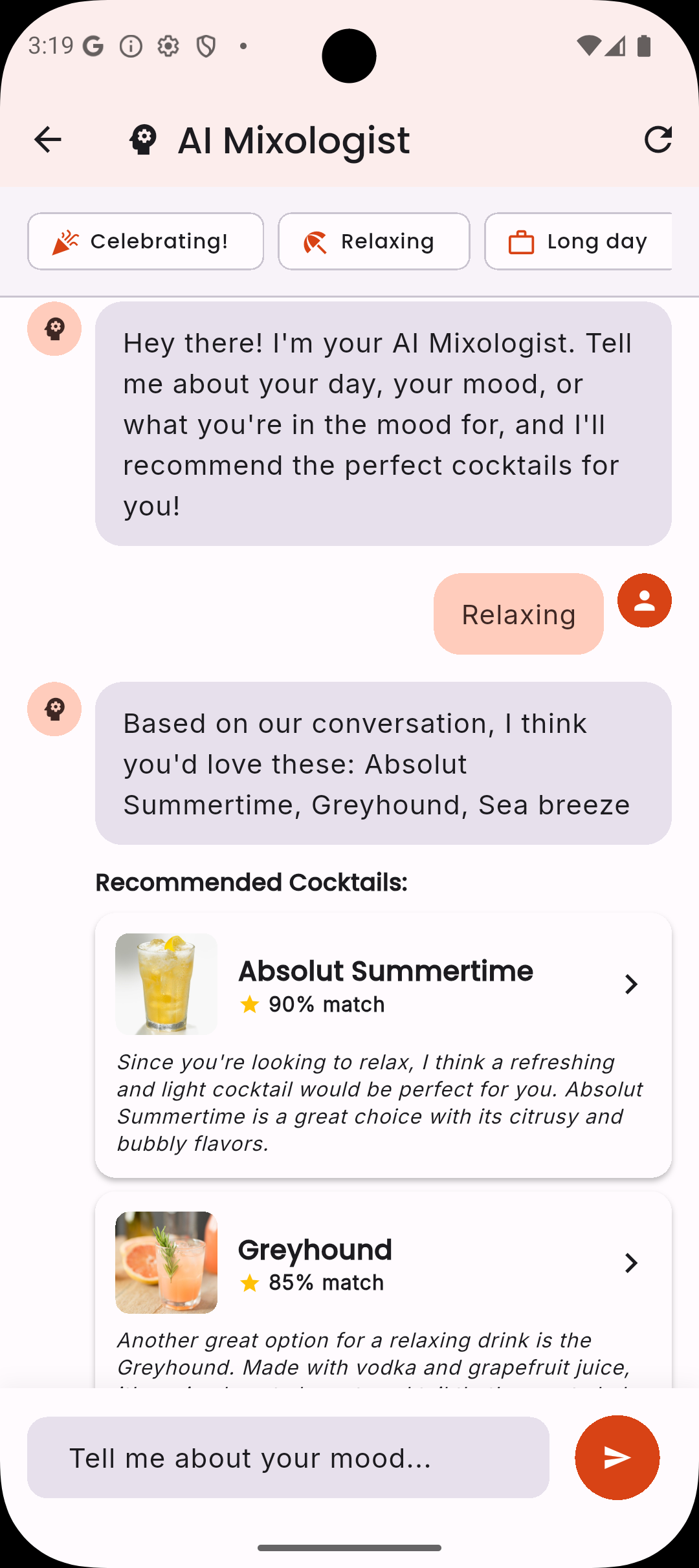Screen dimensions: 699x1568
Task: Tap the party popper icon on Celebrating chip
Action: click(64, 241)
